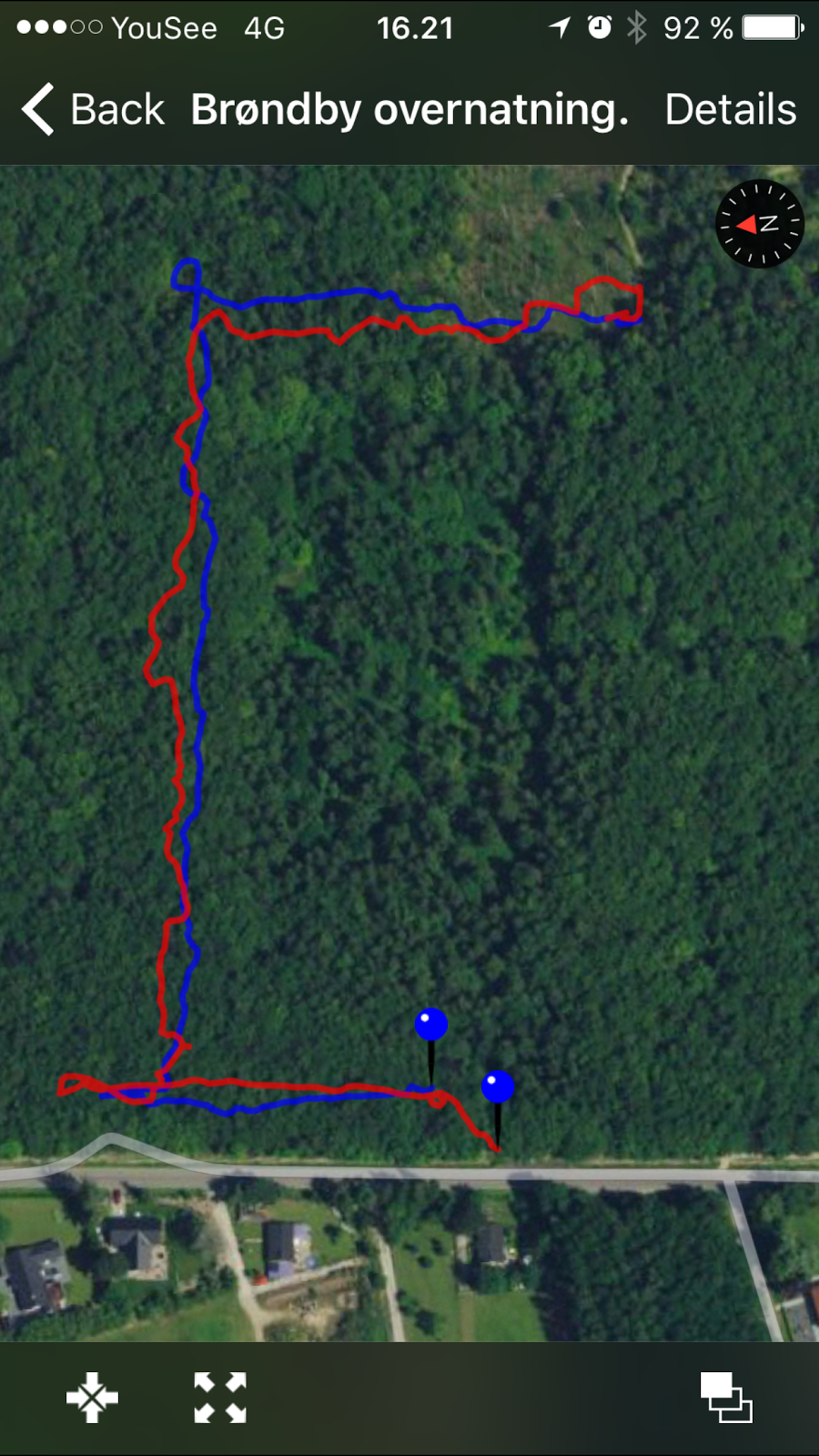This screenshot has width=819, height=1456.
Task: Center the map on track
Action: [92, 1398]
